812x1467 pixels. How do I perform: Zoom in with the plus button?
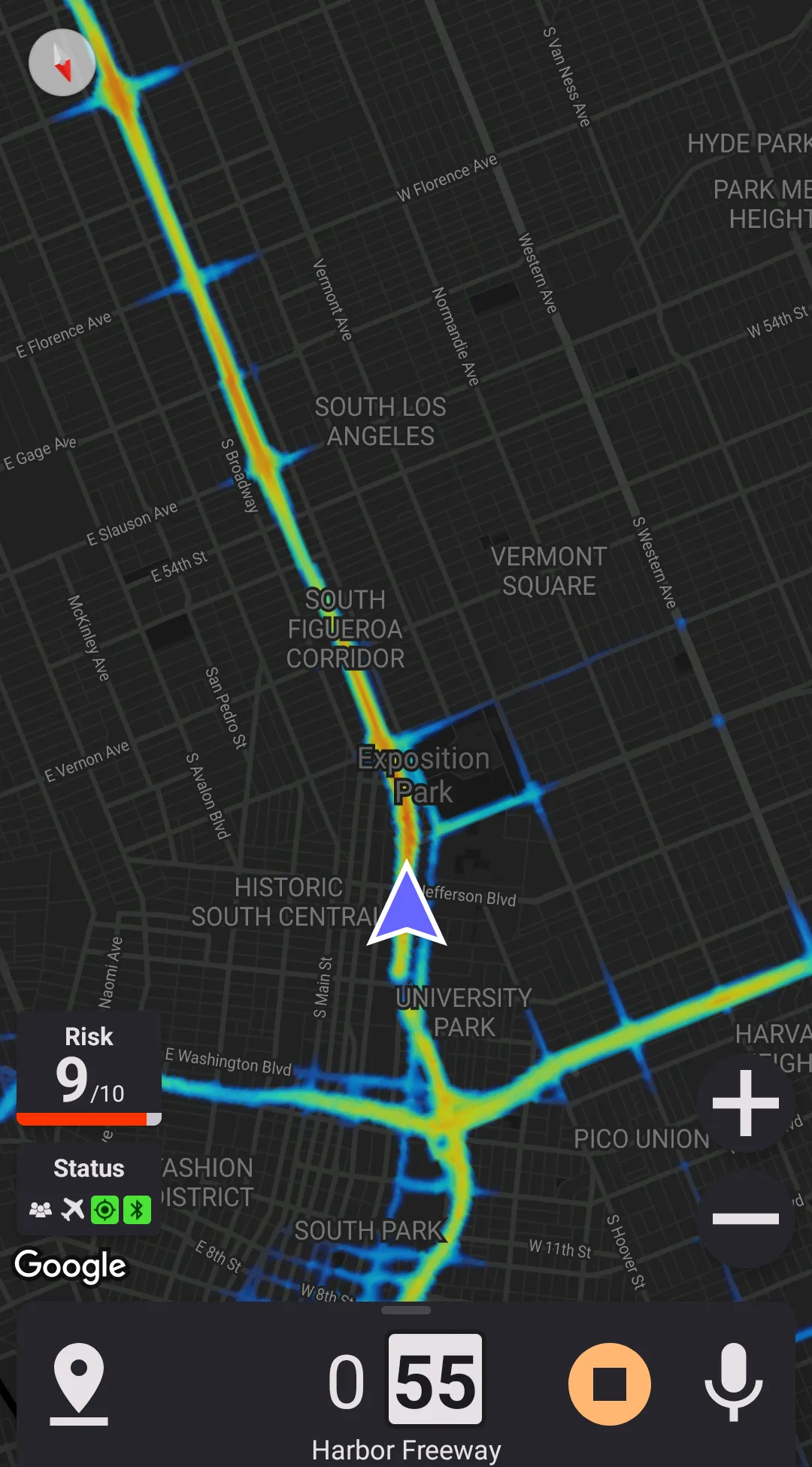(x=745, y=1103)
